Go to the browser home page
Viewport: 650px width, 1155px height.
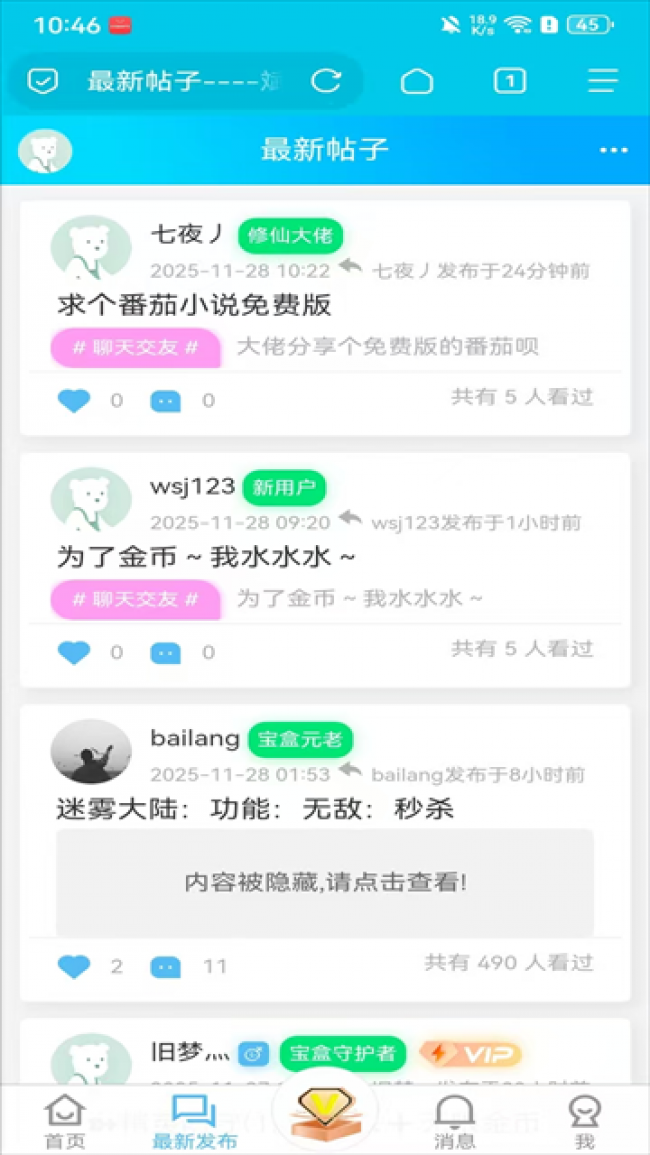[x=417, y=81]
